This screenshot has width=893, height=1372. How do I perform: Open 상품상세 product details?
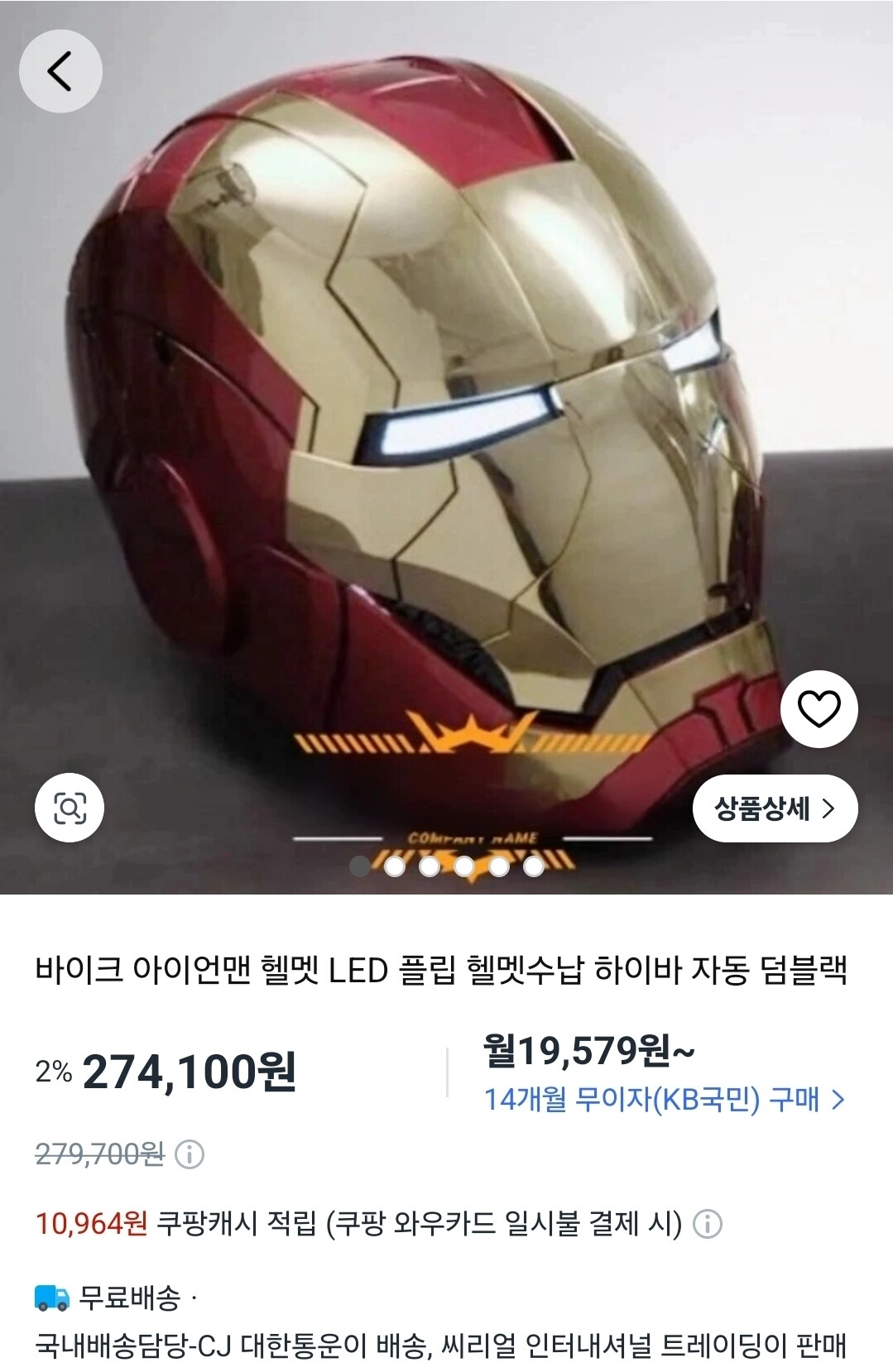(775, 808)
